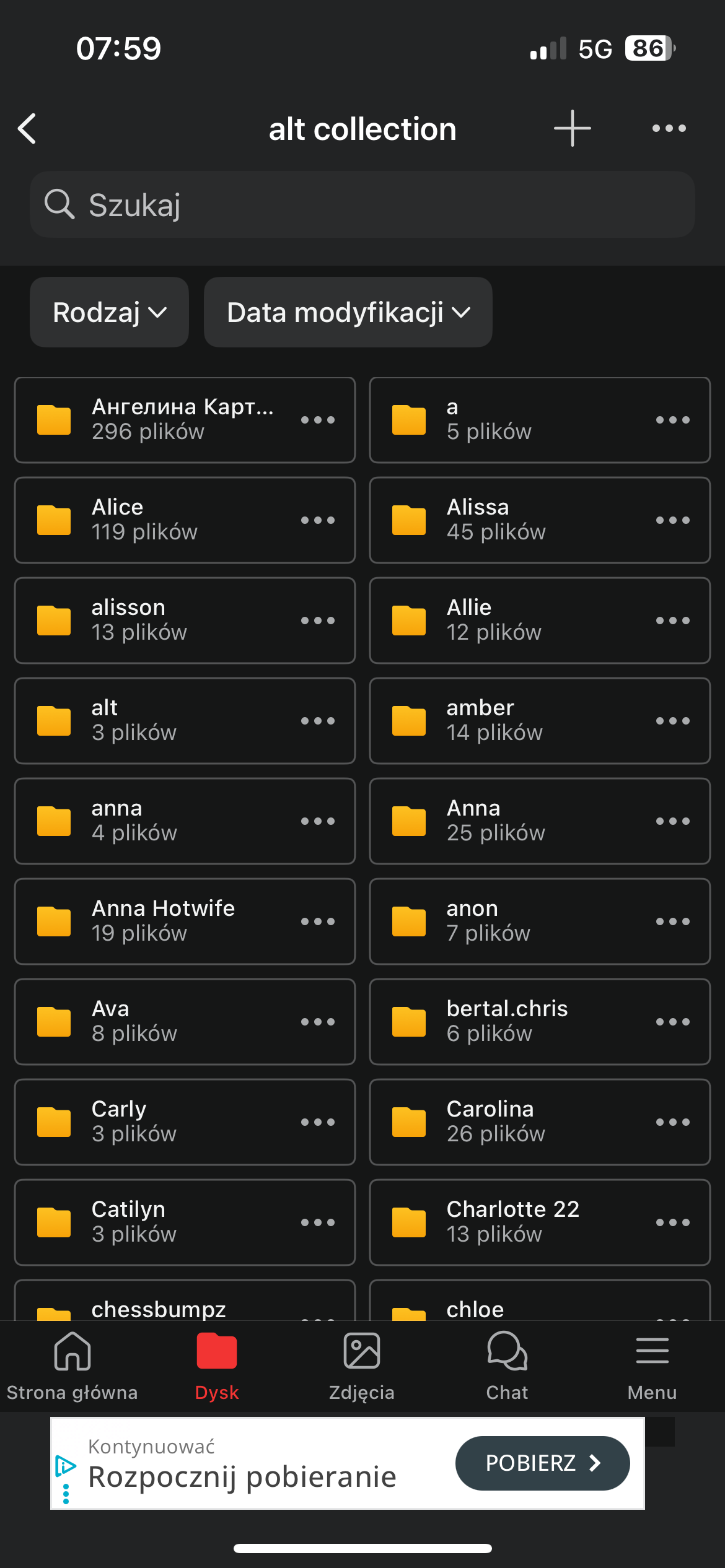Tap the POBIERZ button in the ad
725x1568 pixels.
point(543,1463)
